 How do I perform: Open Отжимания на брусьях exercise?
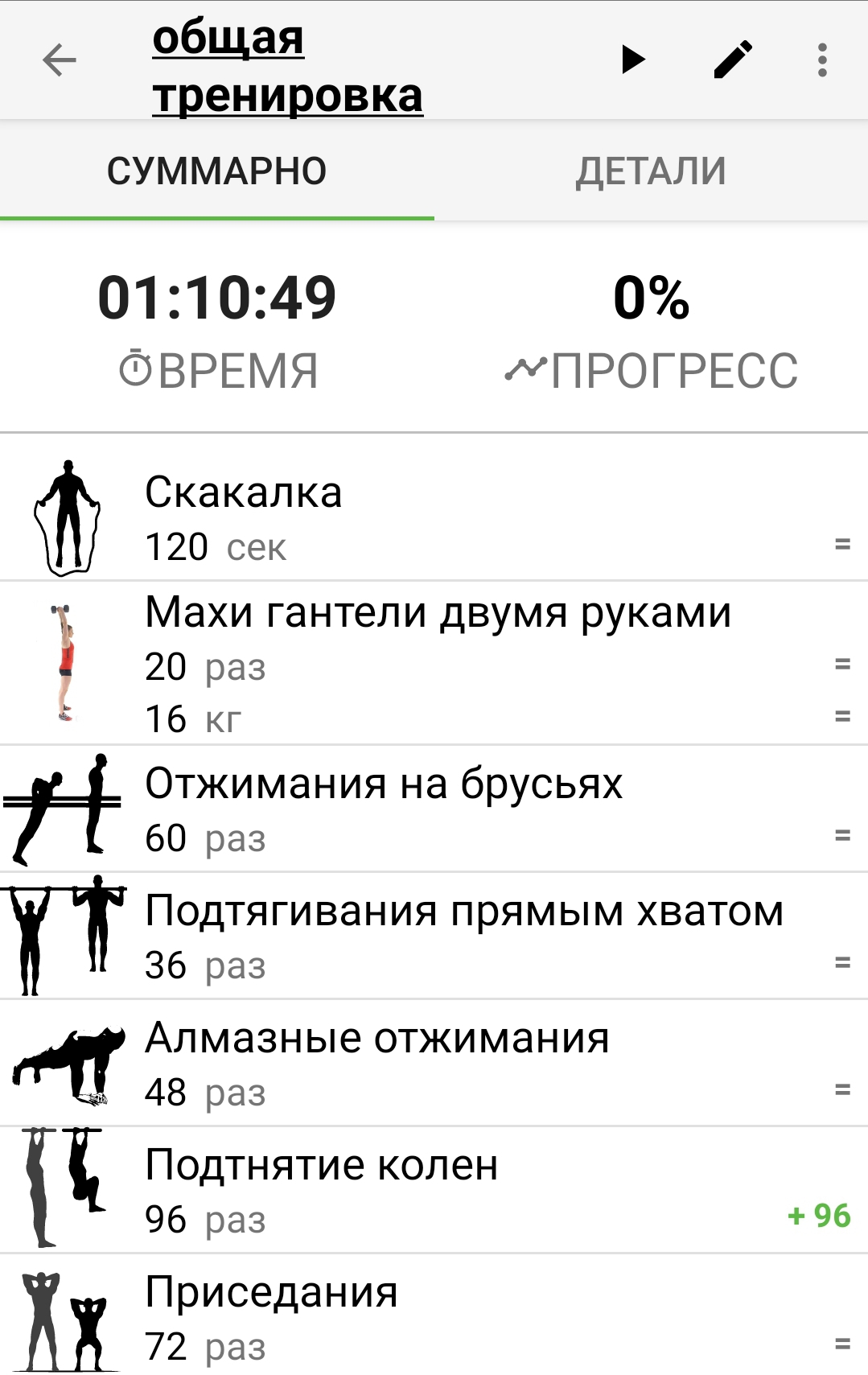434,809
